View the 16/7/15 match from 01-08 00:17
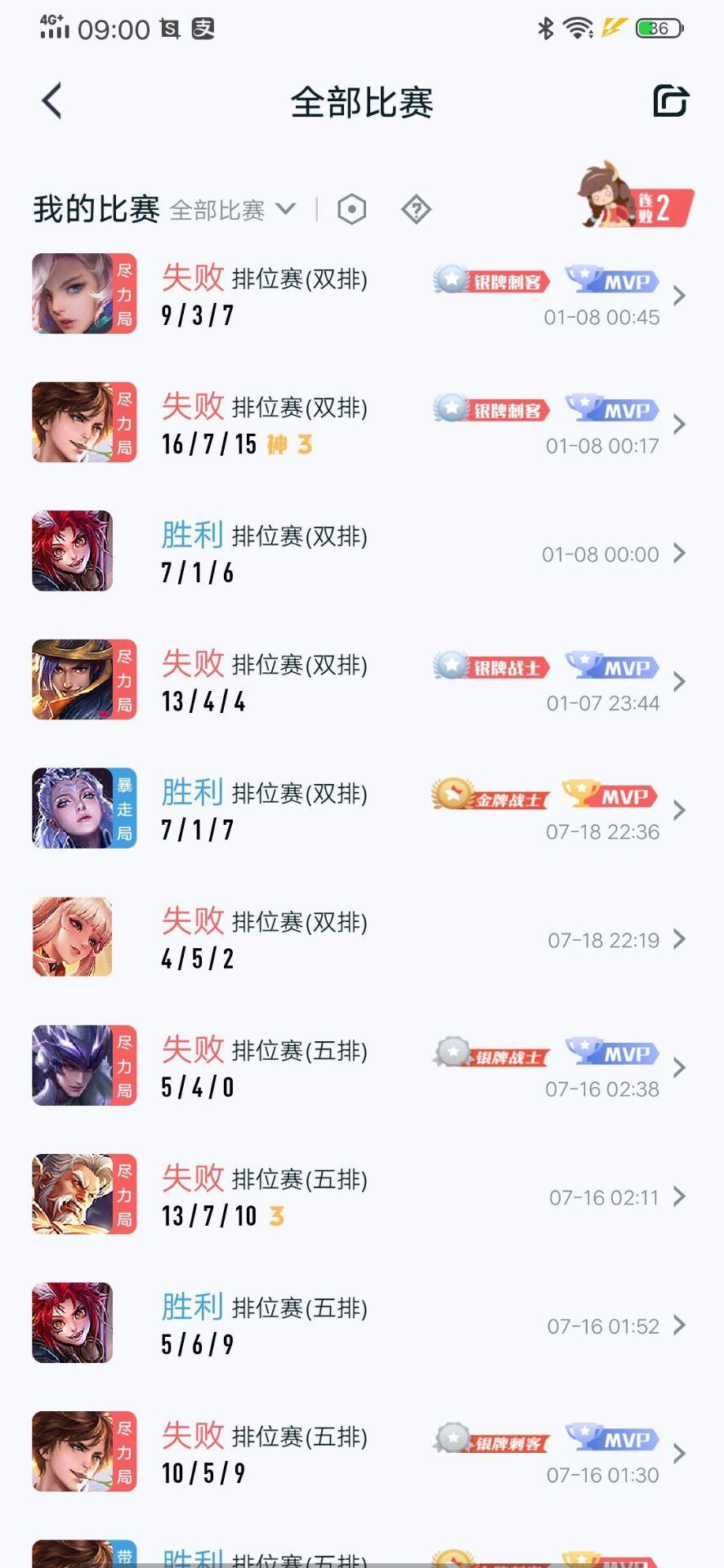The width and height of the screenshot is (724, 1568). [x=362, y=423]
